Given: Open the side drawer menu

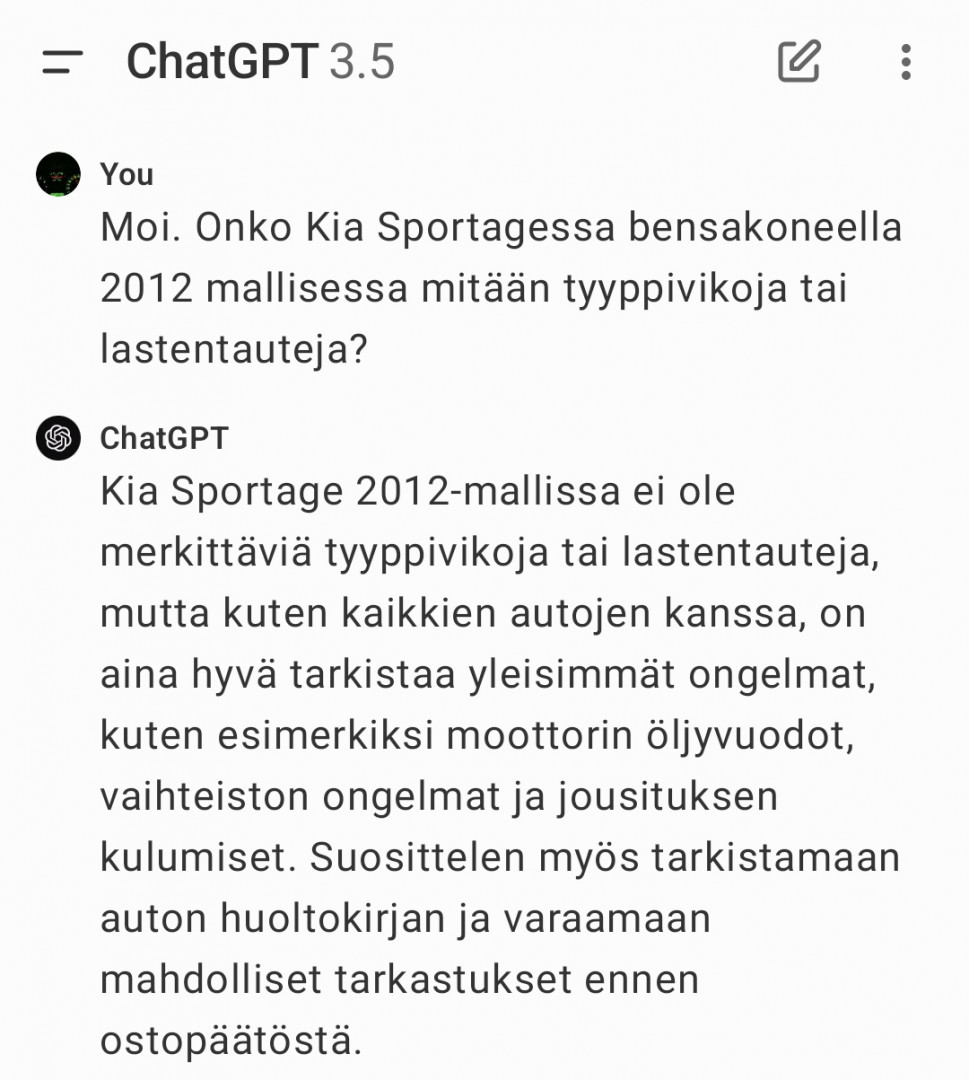Looking at the screenshot, I should 62,62.
